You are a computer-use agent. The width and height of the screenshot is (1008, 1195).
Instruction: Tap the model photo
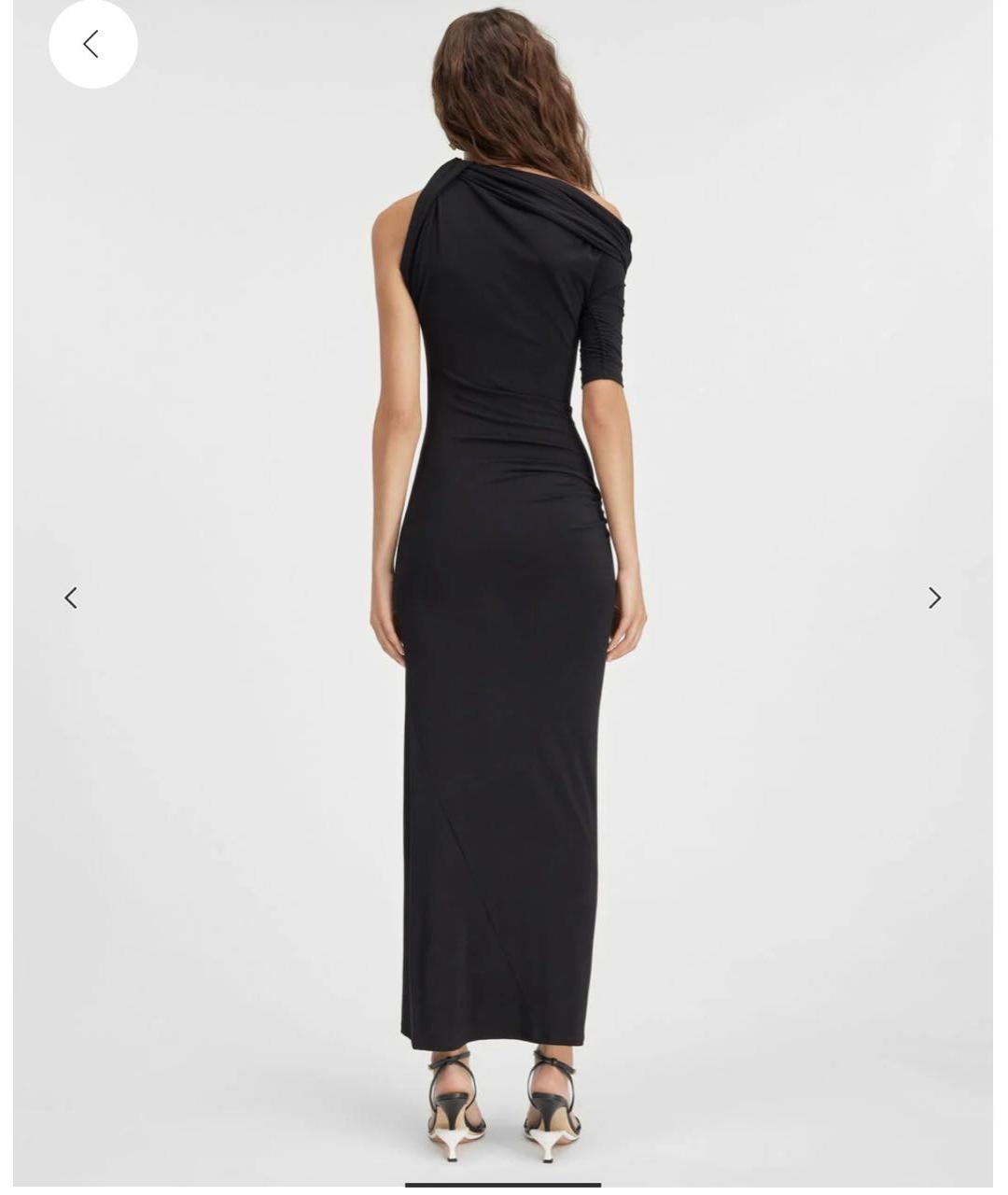click(x=504, y=467)
